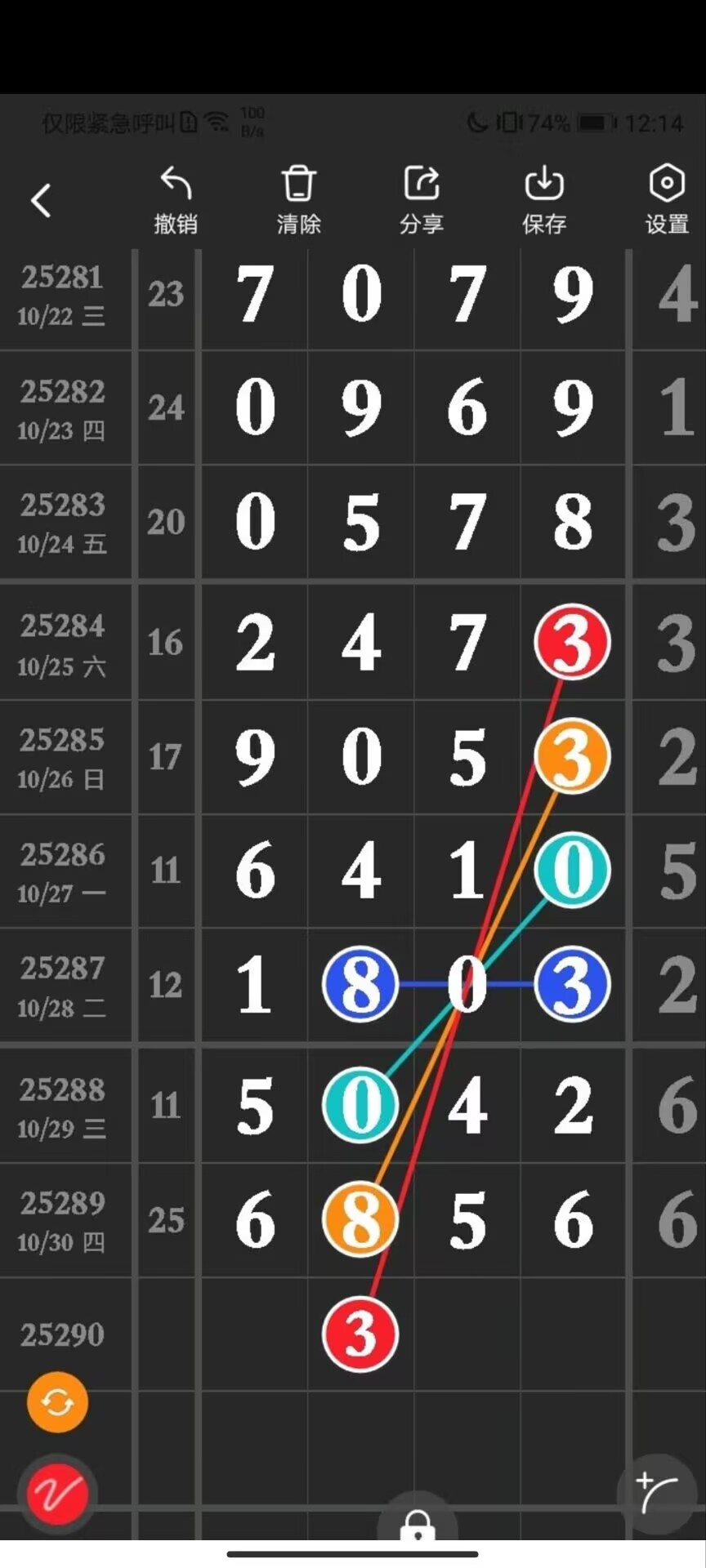
Task: Tap the 撤销 undo icon
Action: (176, 196)
